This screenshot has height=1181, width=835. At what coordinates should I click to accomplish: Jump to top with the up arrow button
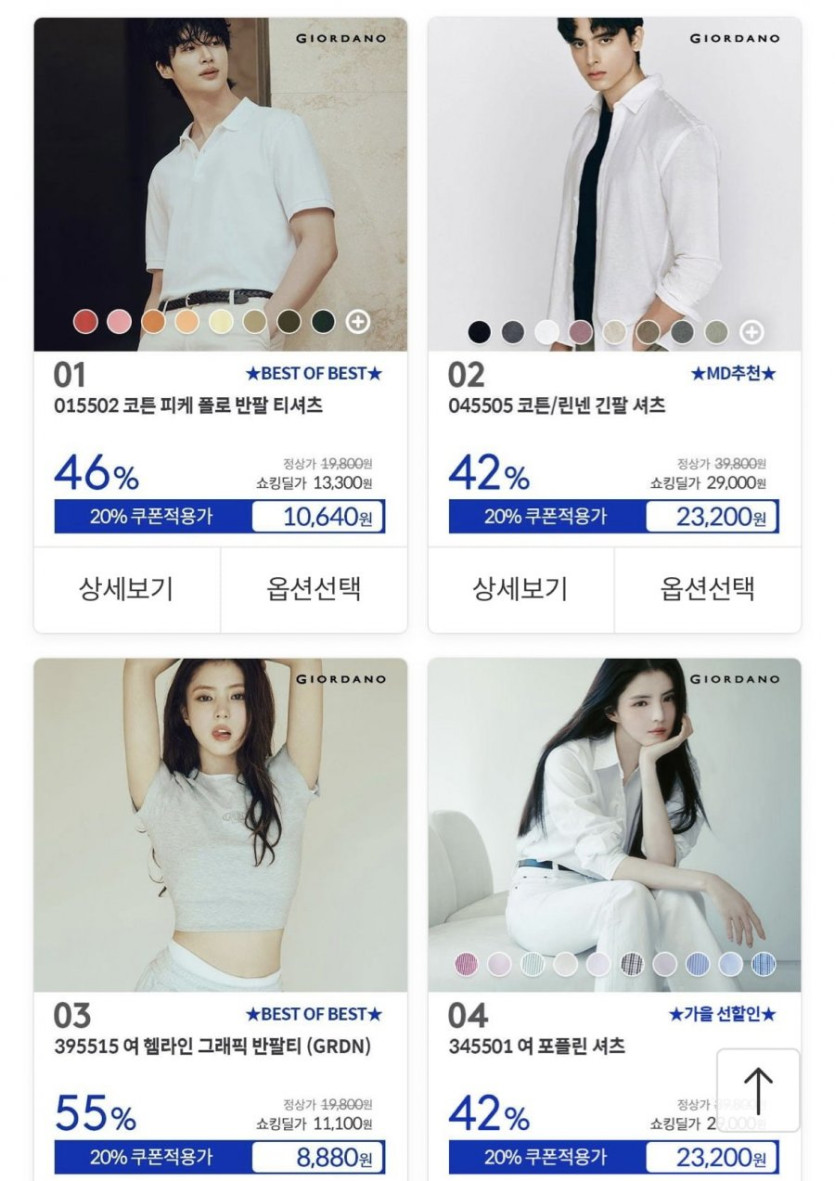click(x=758, y=1090)
